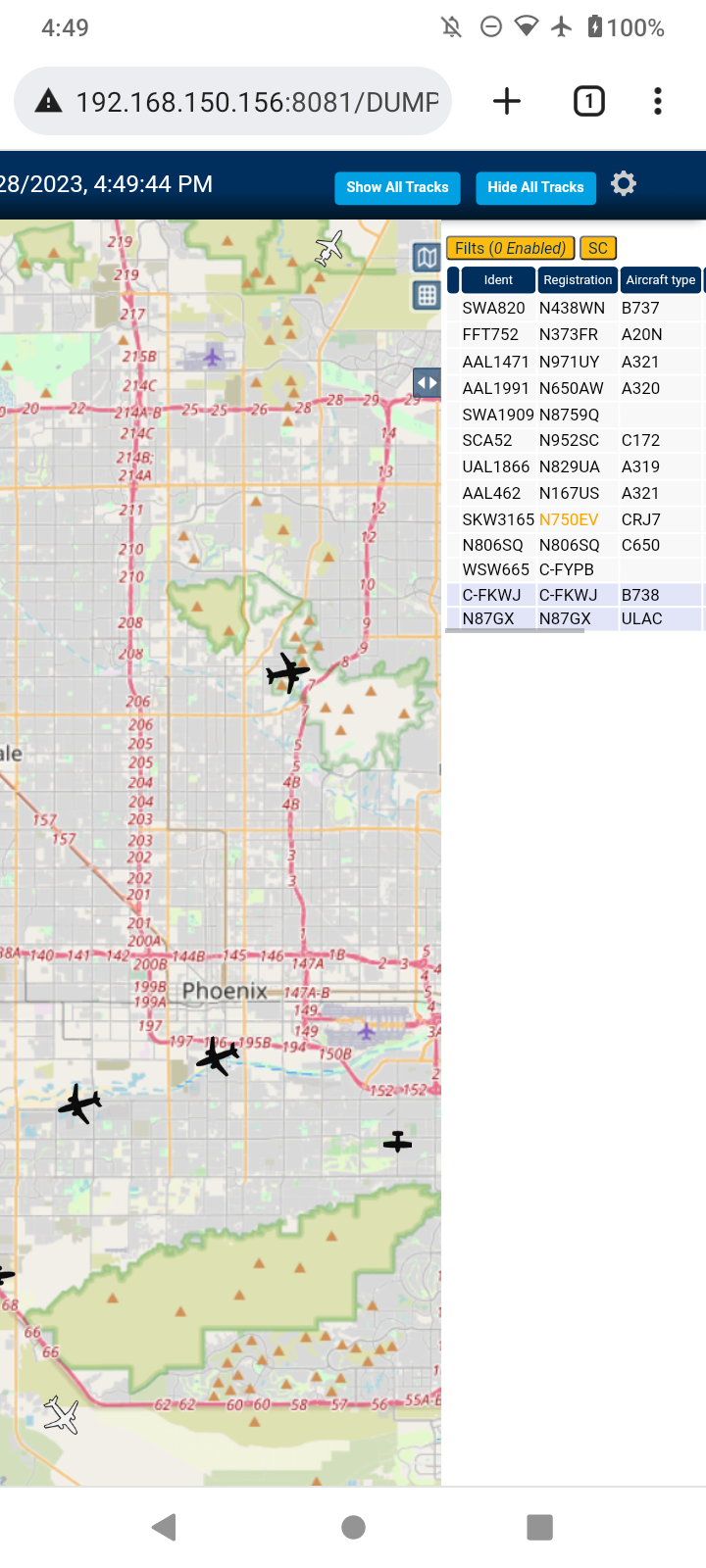The width and height of the screenshot is (706, 1568).
Task: Go back with the system back button
Action: click(165, 1527)
